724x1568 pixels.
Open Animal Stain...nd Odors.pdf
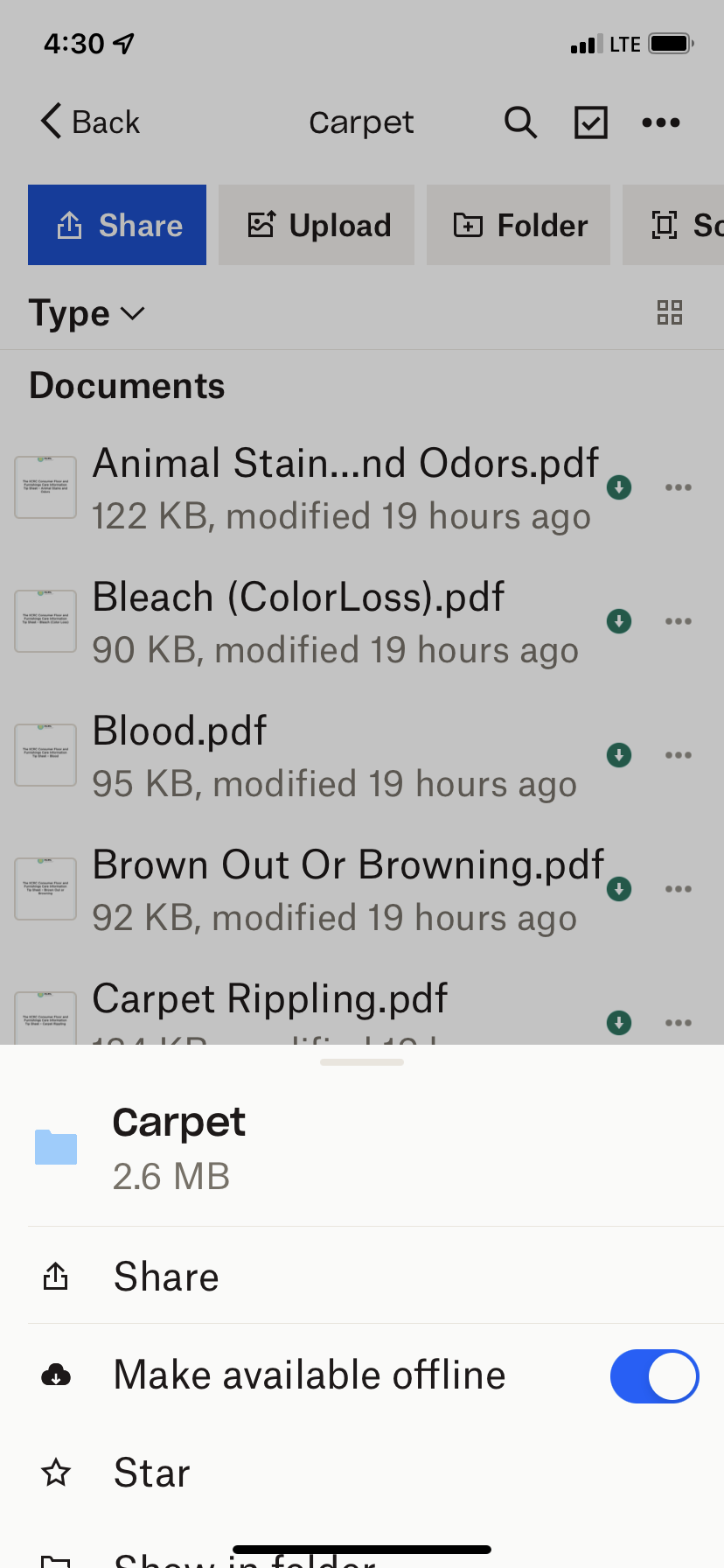[x=345, y=486]
